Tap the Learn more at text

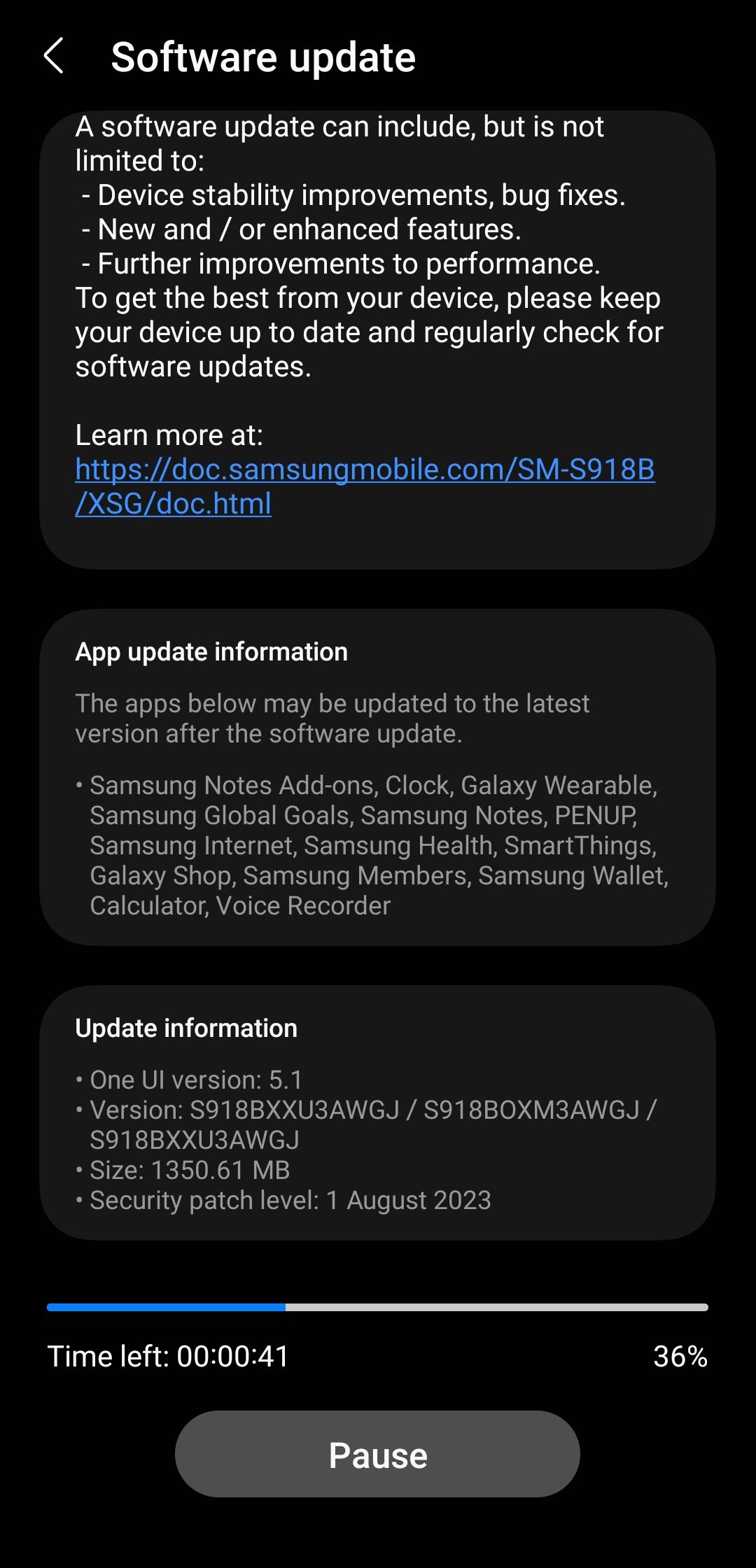[168, 434]
